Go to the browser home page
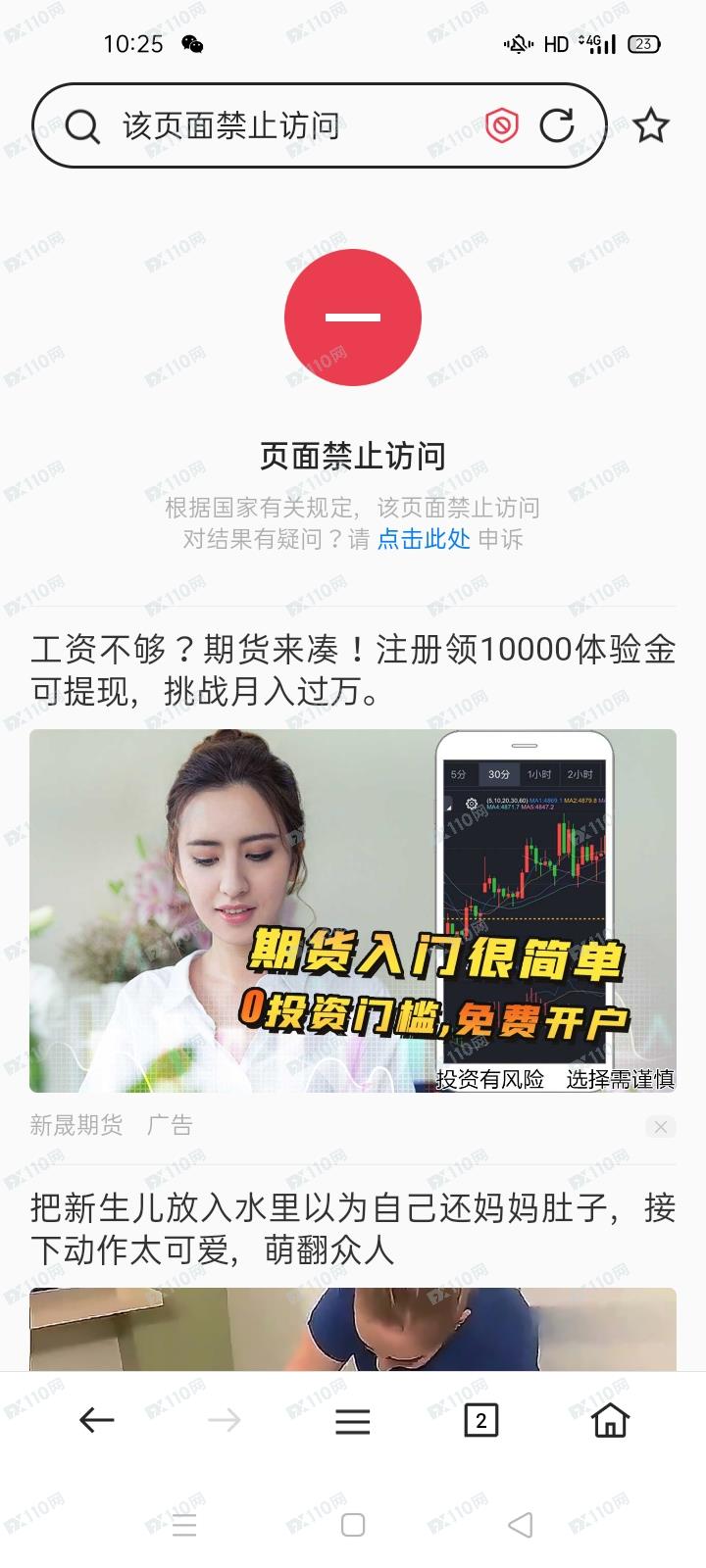The width and height of the screenshot is (706, 1568). (x=610, y=1420)
